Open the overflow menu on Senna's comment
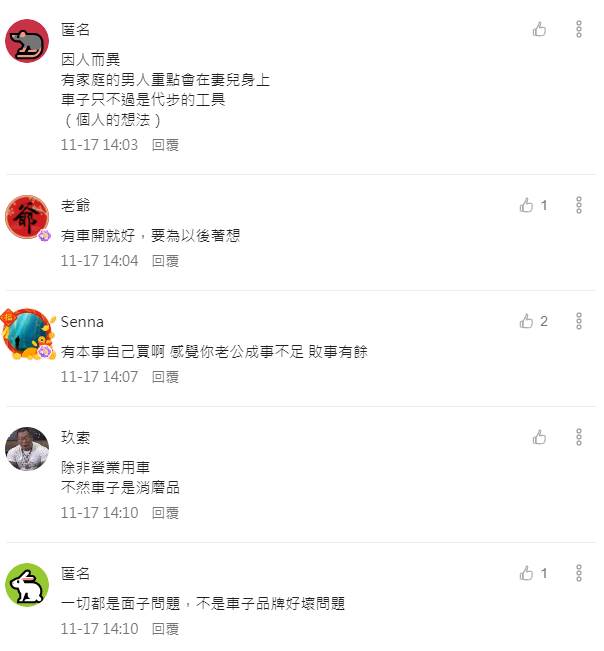The image size is (604, 651). (579, 321)
